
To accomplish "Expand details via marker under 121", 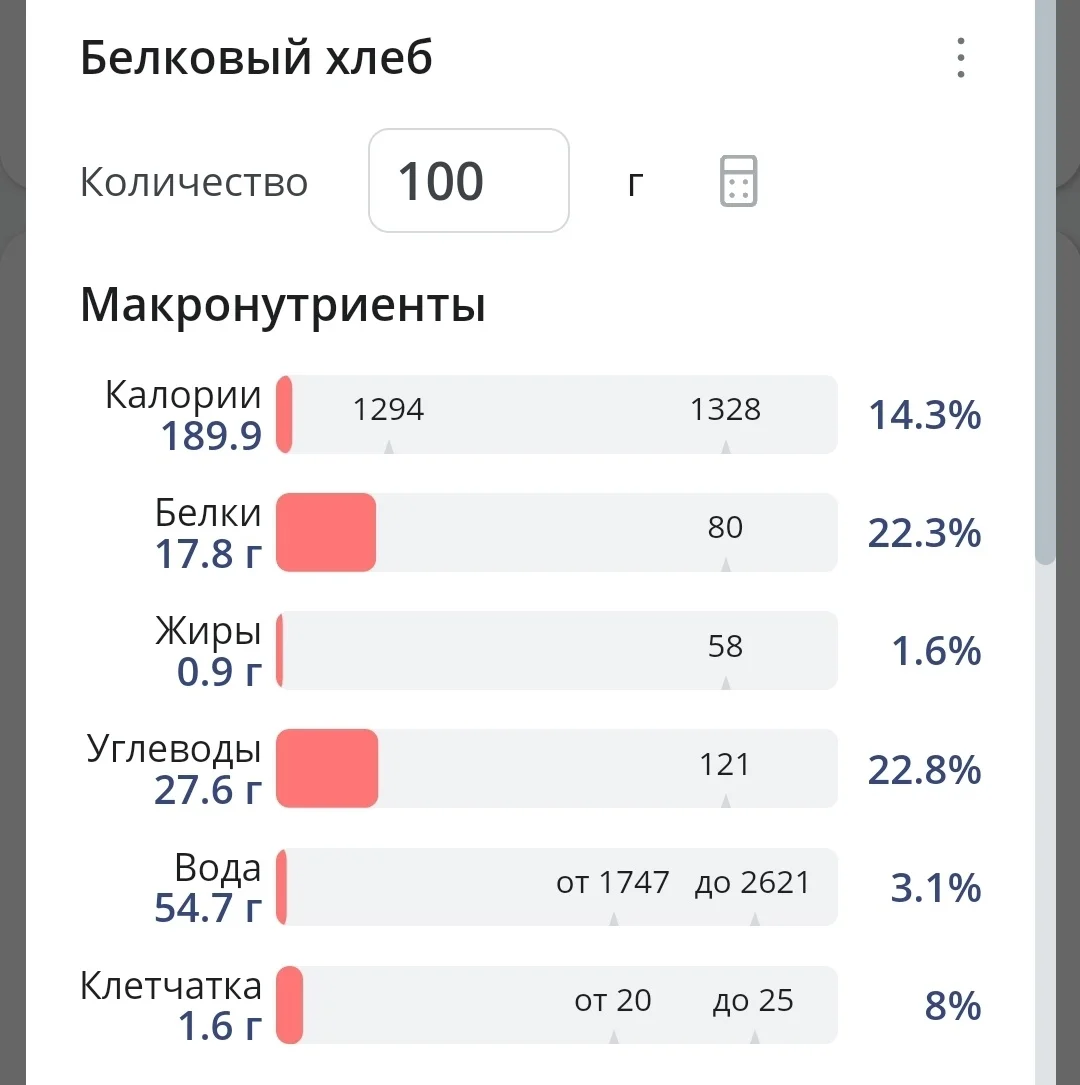I will (724, 801).
